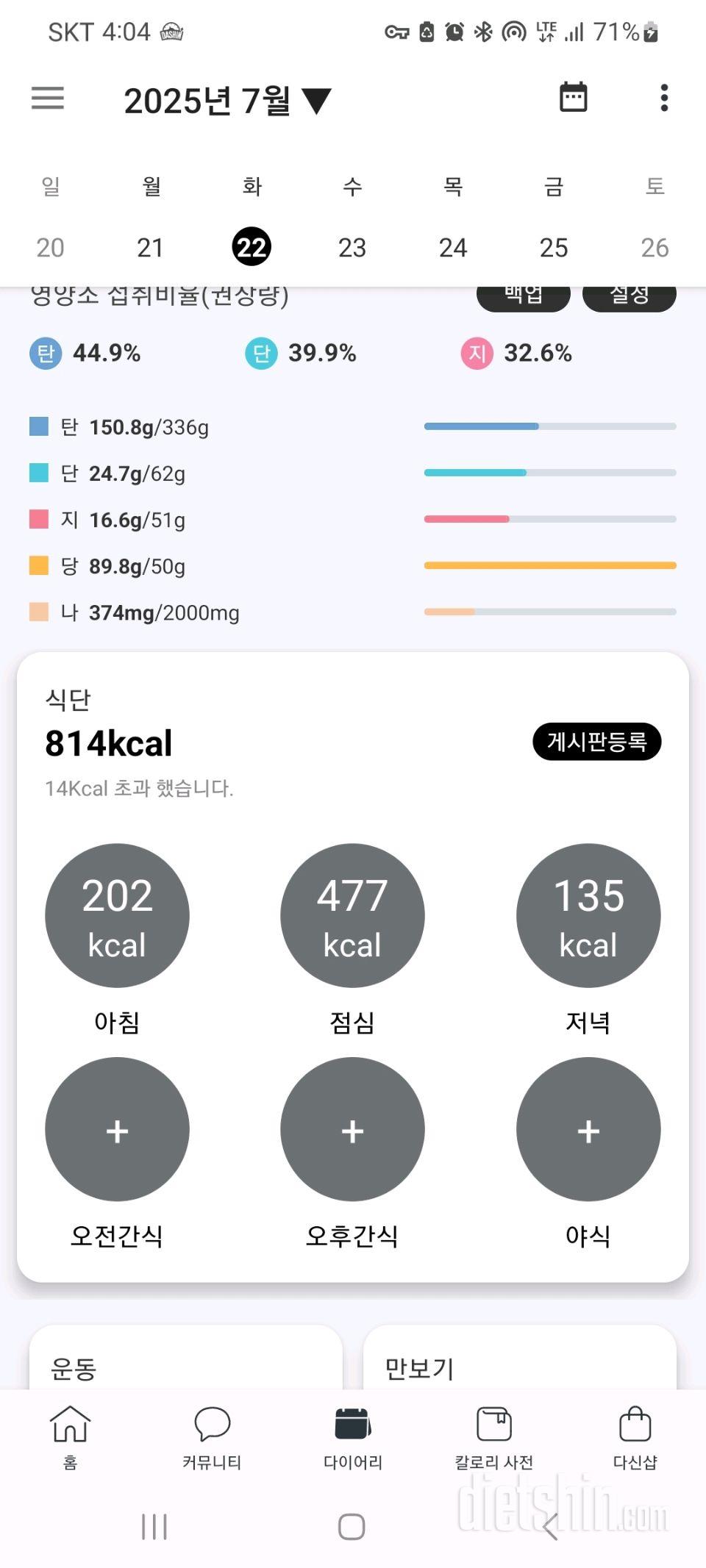Image resolution: width=706 pixels, height=1568 pixels.
Task: Add a 오전간식 entry
Action: point(117,1130)
